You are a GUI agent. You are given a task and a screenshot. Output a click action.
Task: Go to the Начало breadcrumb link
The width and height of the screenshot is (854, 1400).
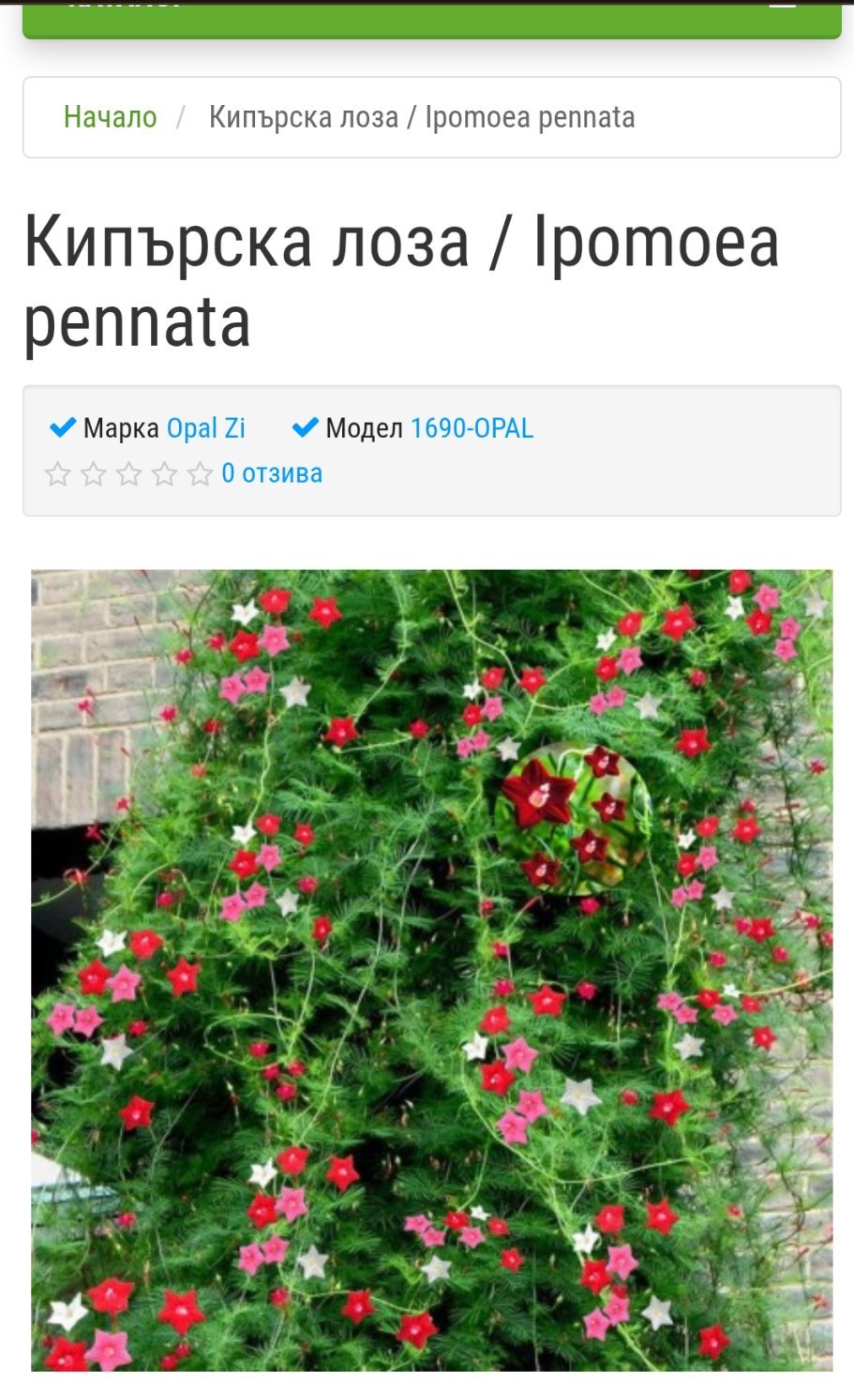point(110,117)
